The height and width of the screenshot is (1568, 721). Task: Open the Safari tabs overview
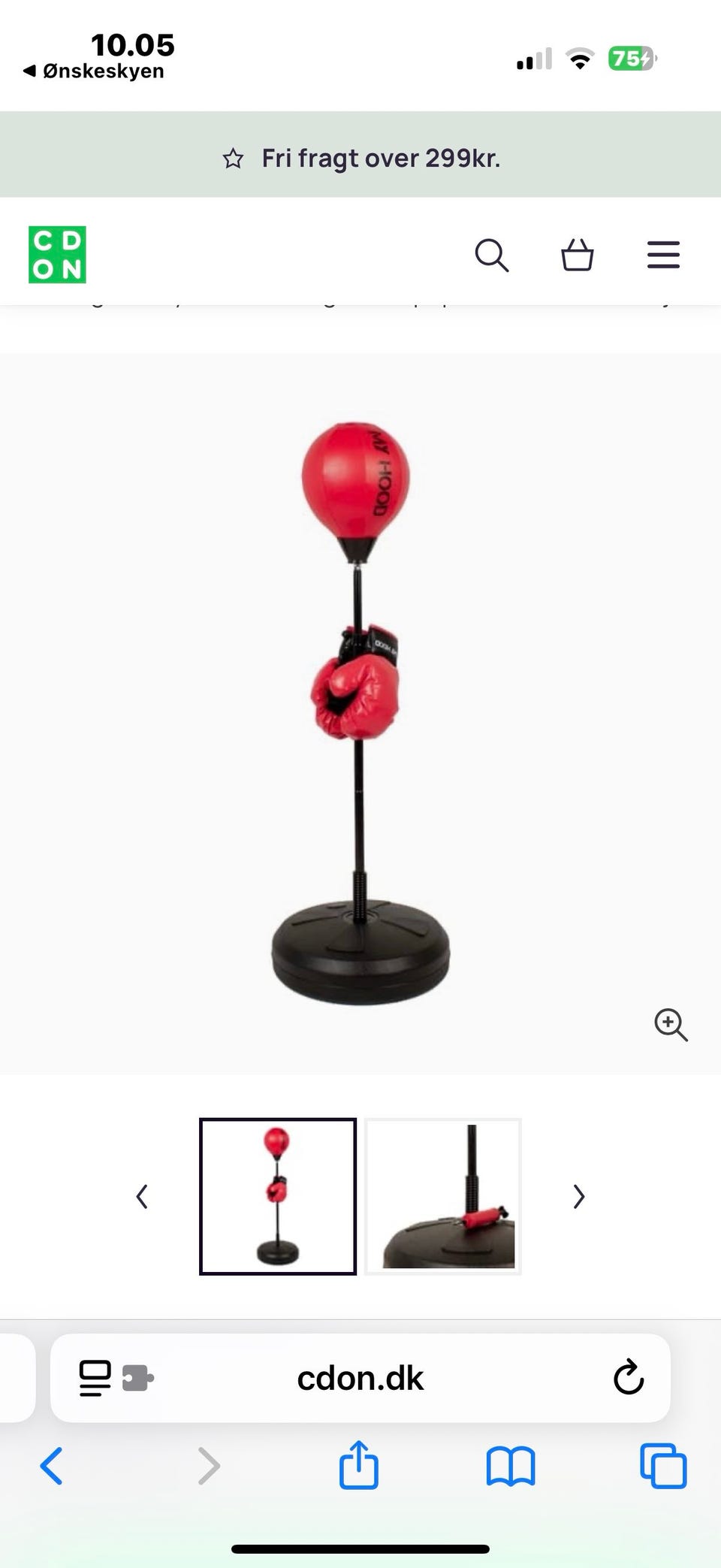point(663,1465)
